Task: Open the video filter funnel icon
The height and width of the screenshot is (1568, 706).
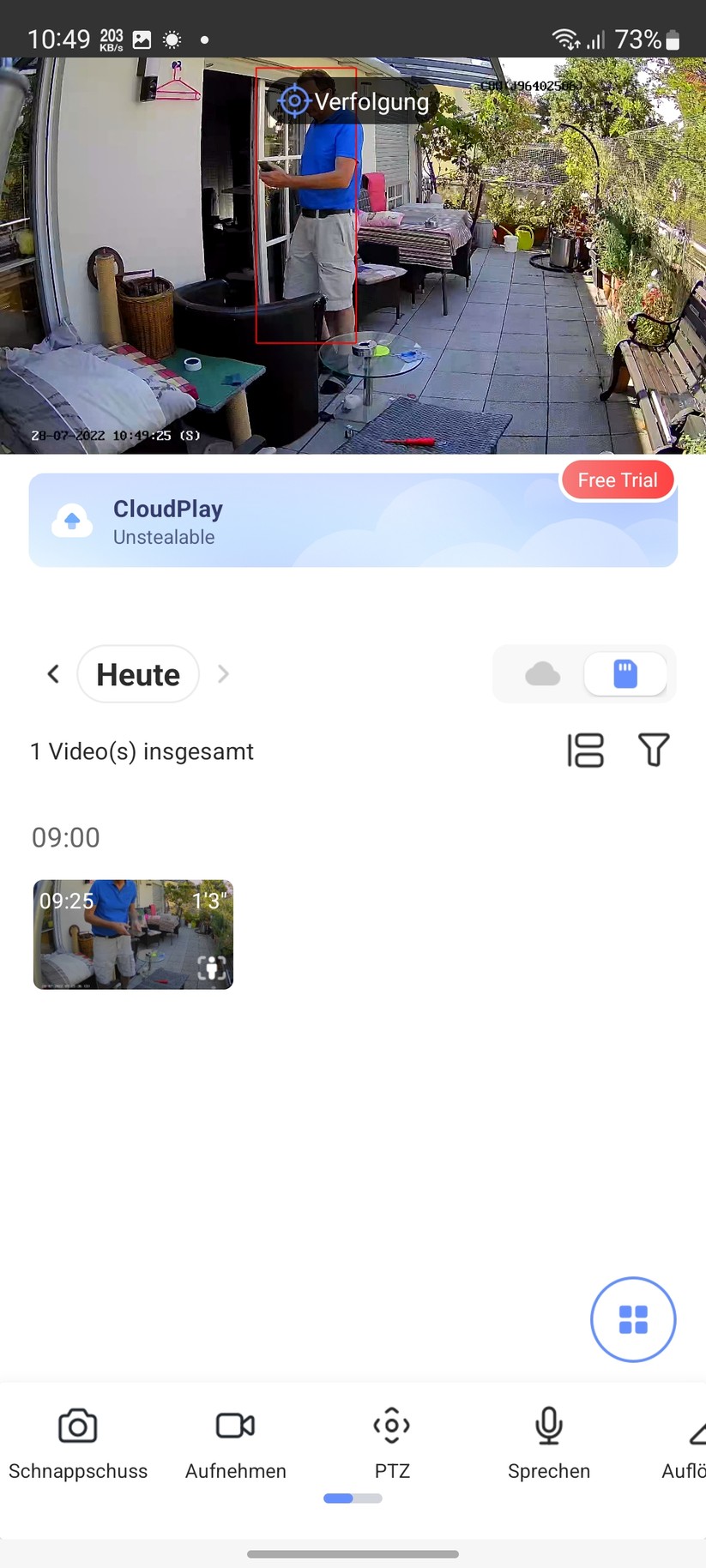Action: 654,749
